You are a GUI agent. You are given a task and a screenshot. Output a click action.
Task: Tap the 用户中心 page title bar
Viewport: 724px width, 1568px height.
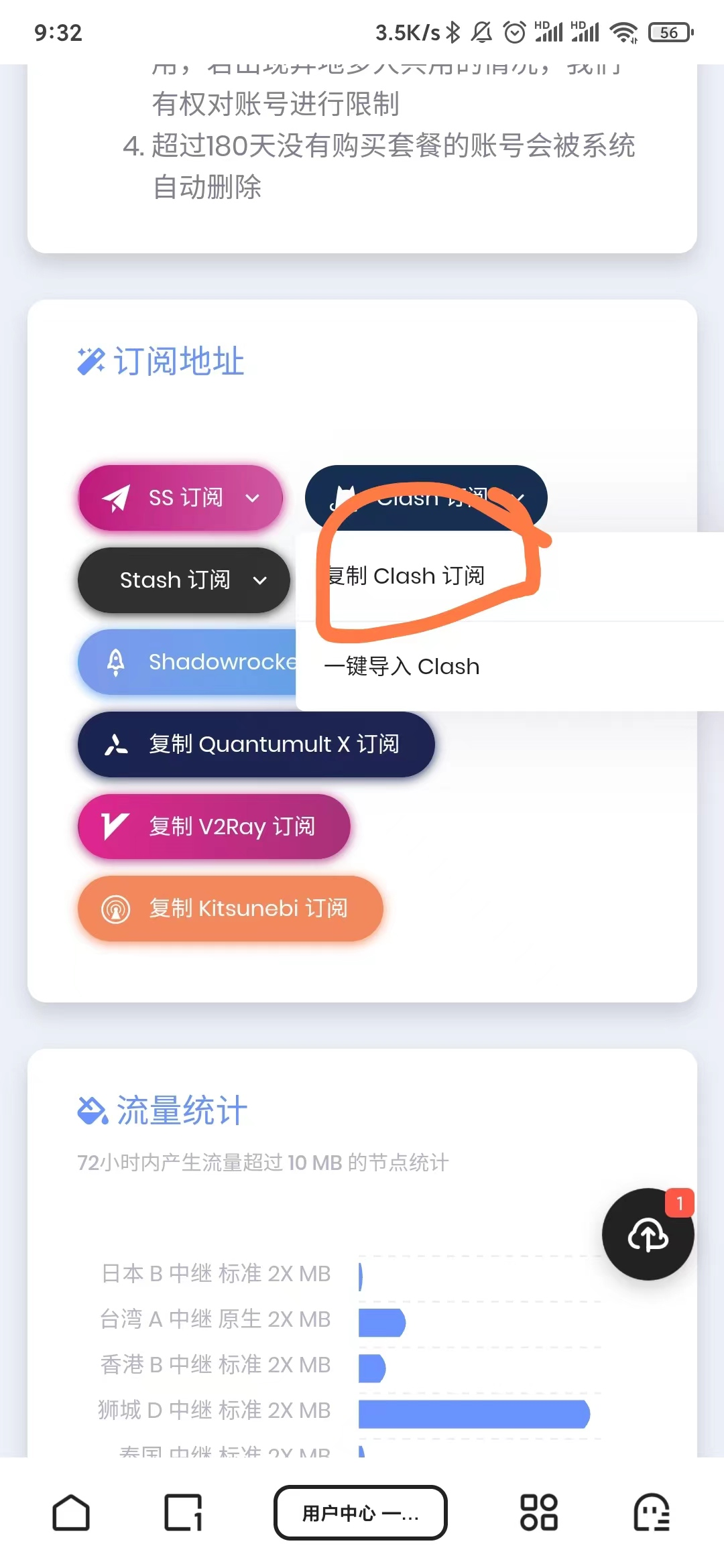[x=361, y=1513]
